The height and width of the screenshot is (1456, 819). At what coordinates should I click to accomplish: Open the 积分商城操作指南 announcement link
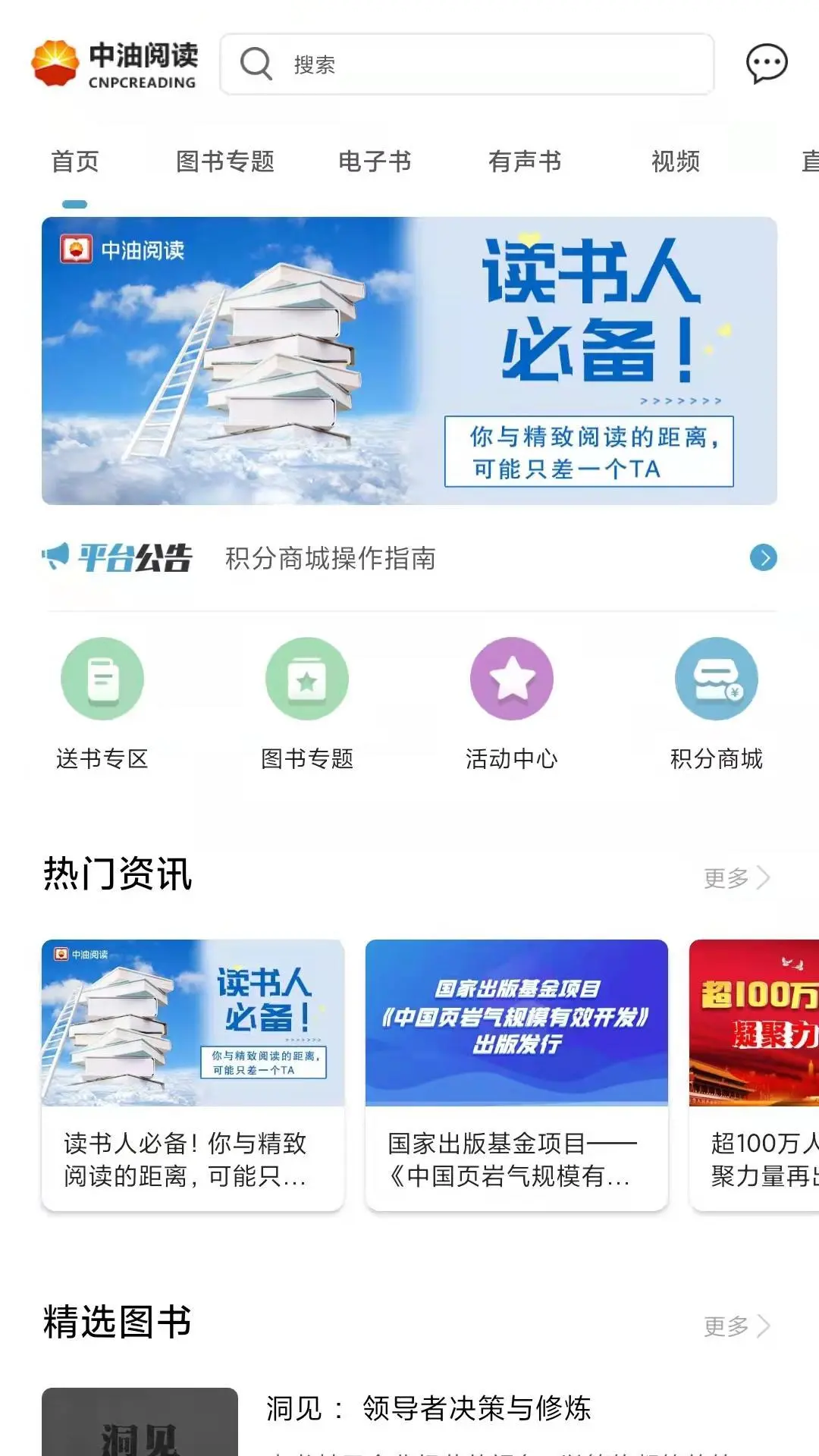pos(332,557)
